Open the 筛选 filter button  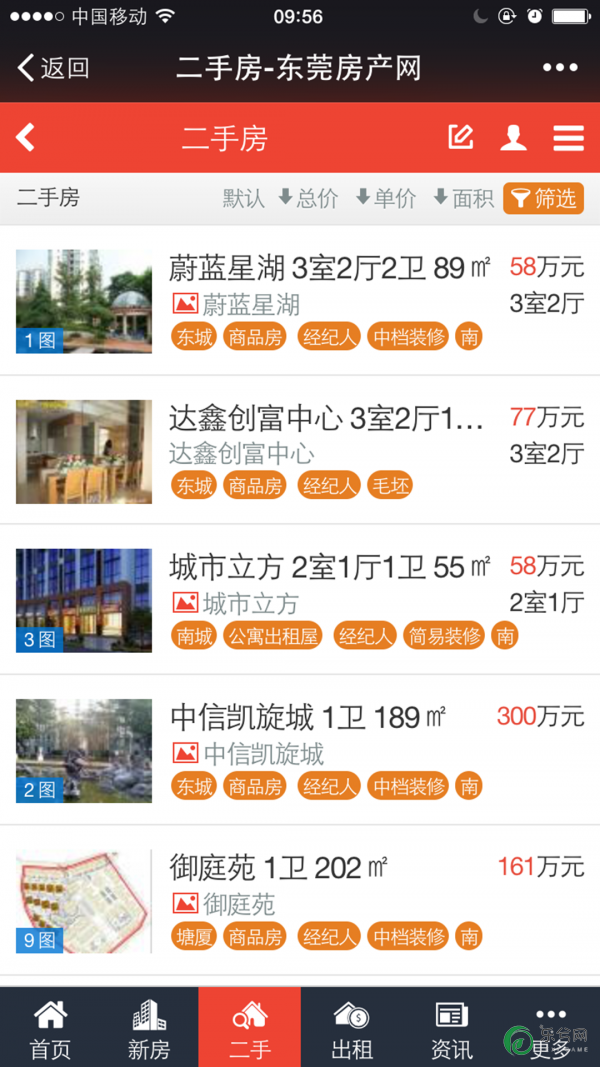pyautogui.click(x=544, y=198)
